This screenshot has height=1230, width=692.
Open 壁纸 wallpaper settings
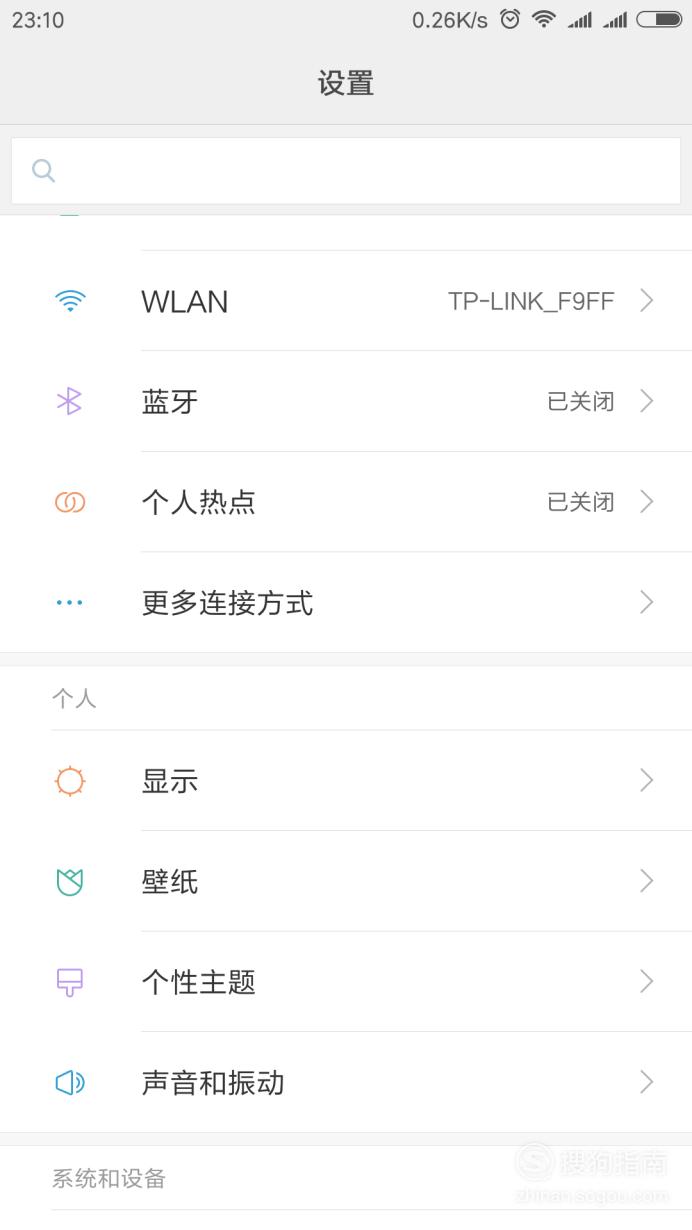click(346, 881)
